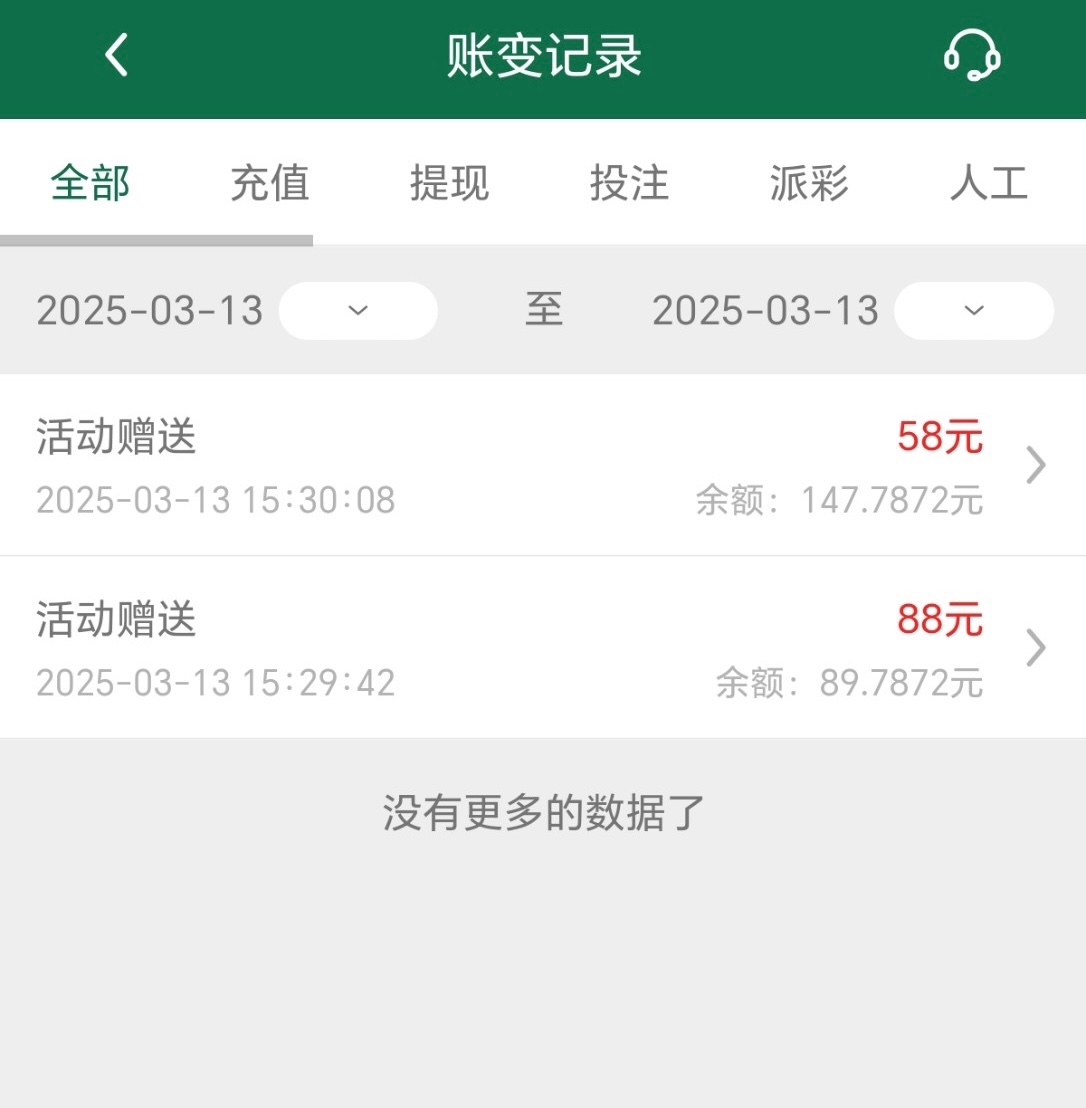
Task: Expand the start date dropdown
Action: [358, 310]
